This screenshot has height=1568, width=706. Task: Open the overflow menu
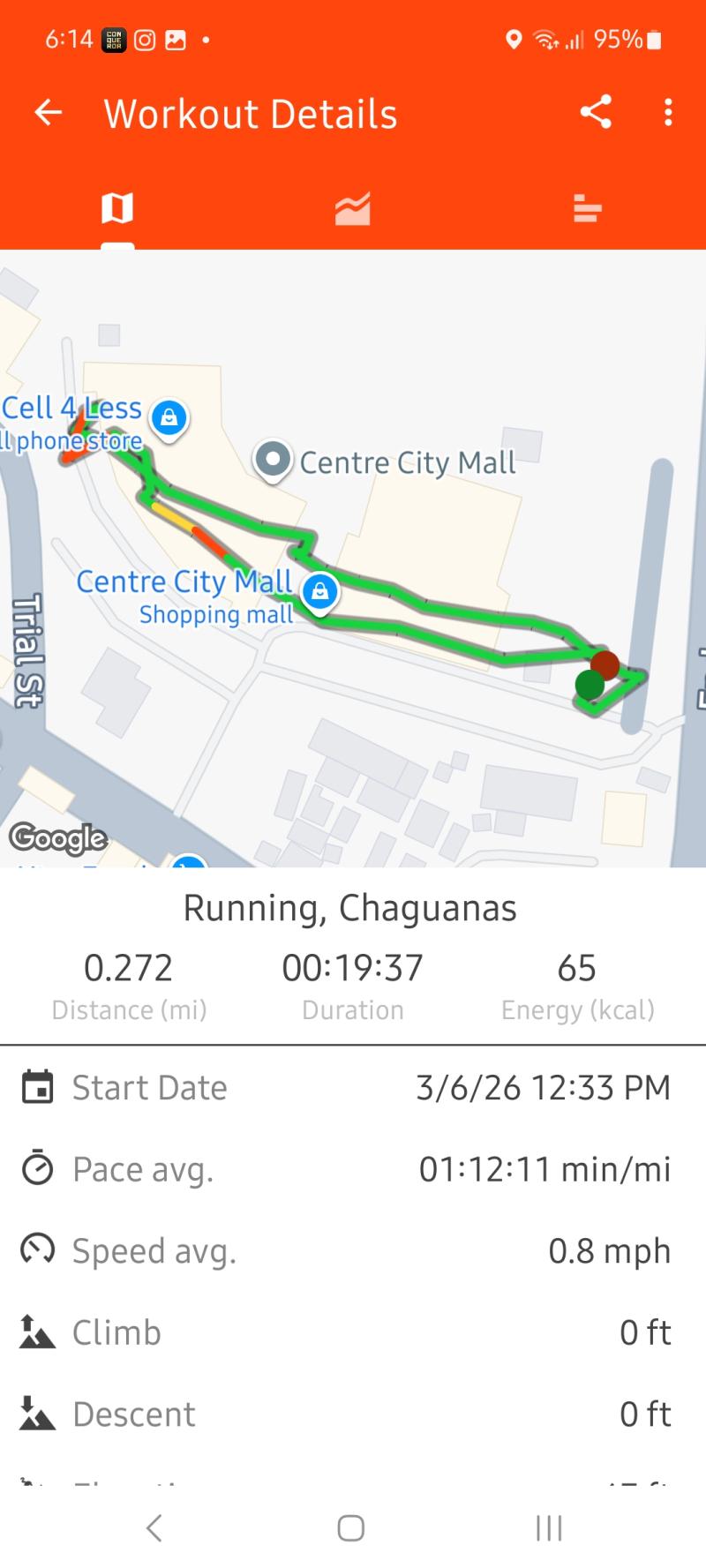point(668,112)
